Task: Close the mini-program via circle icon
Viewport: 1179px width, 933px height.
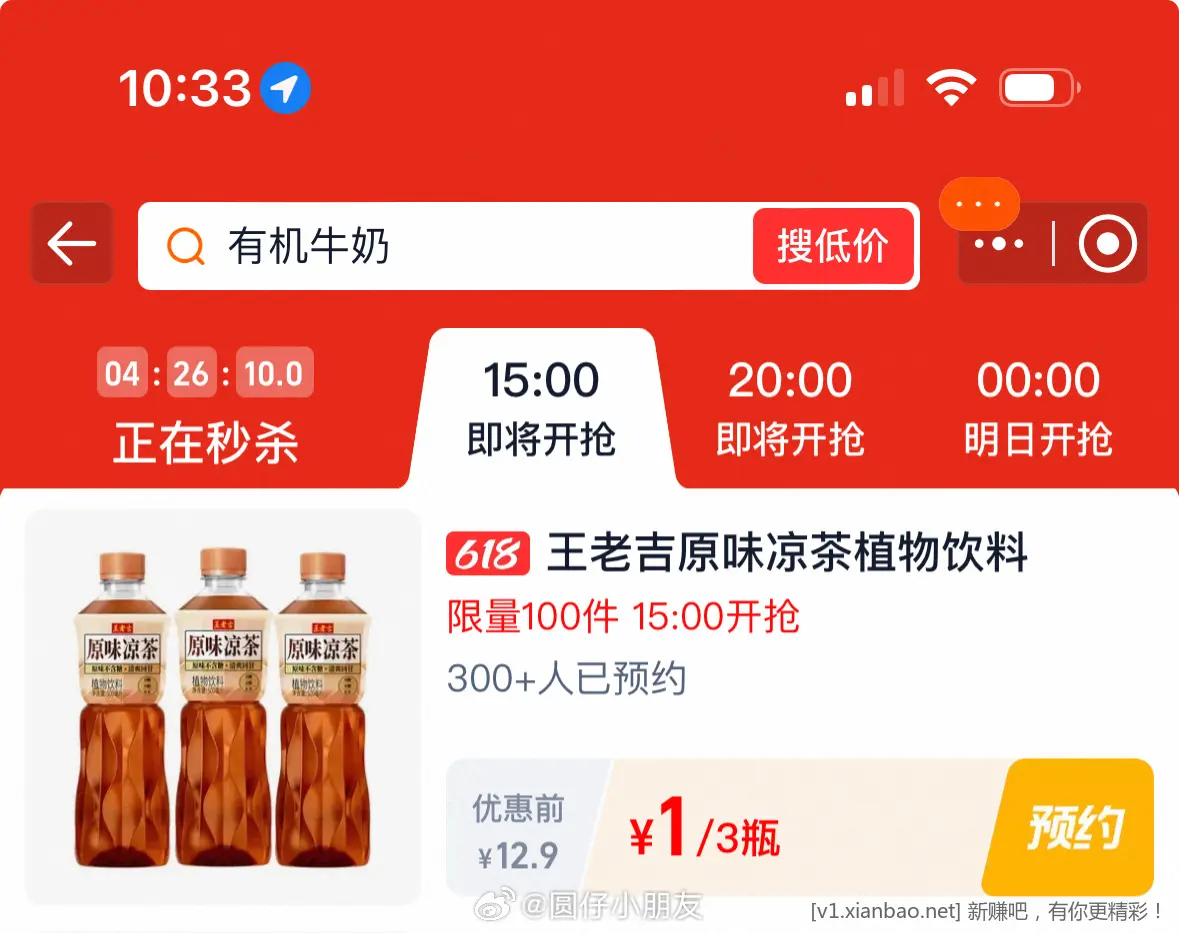Action: pos(1106,244)
